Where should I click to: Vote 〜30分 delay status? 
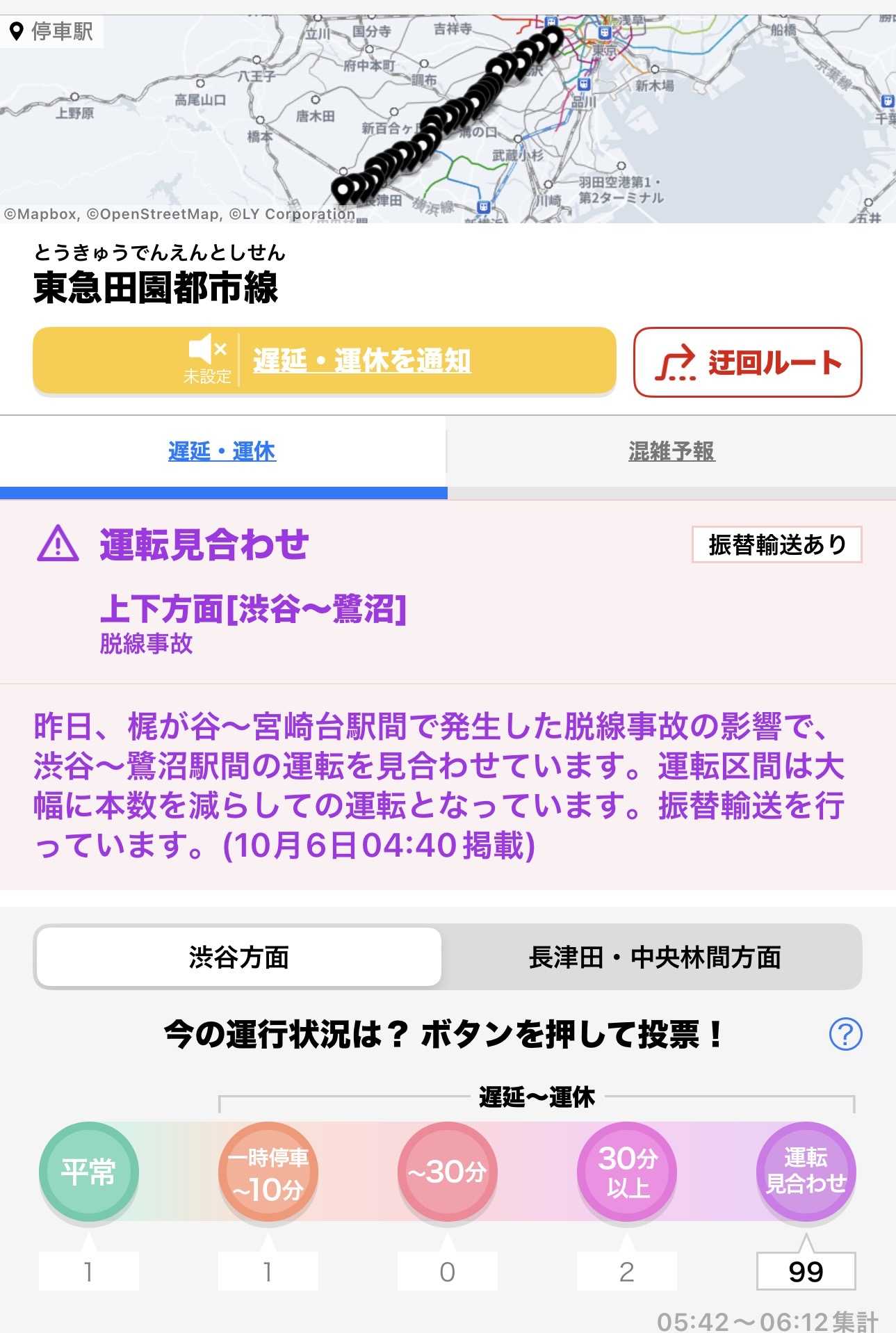click(447, 1172)
